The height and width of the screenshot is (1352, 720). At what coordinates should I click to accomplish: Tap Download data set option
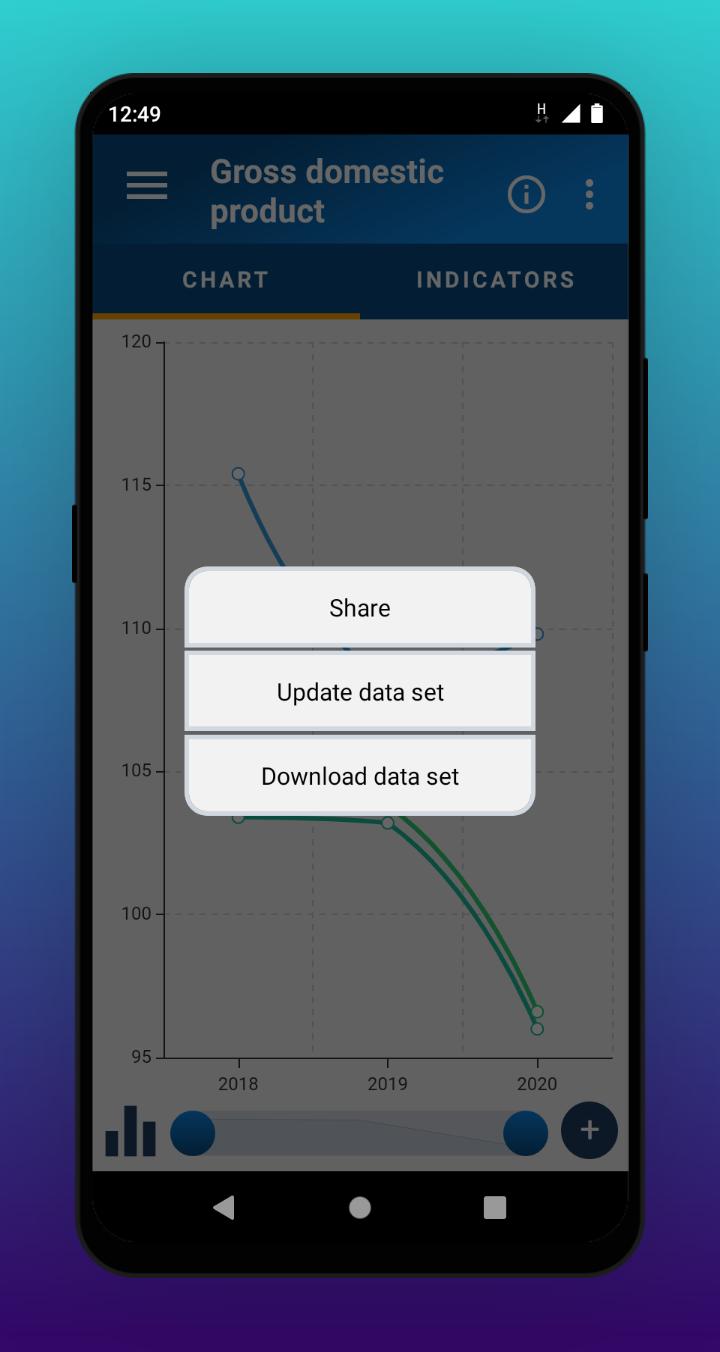coord(360,776)
